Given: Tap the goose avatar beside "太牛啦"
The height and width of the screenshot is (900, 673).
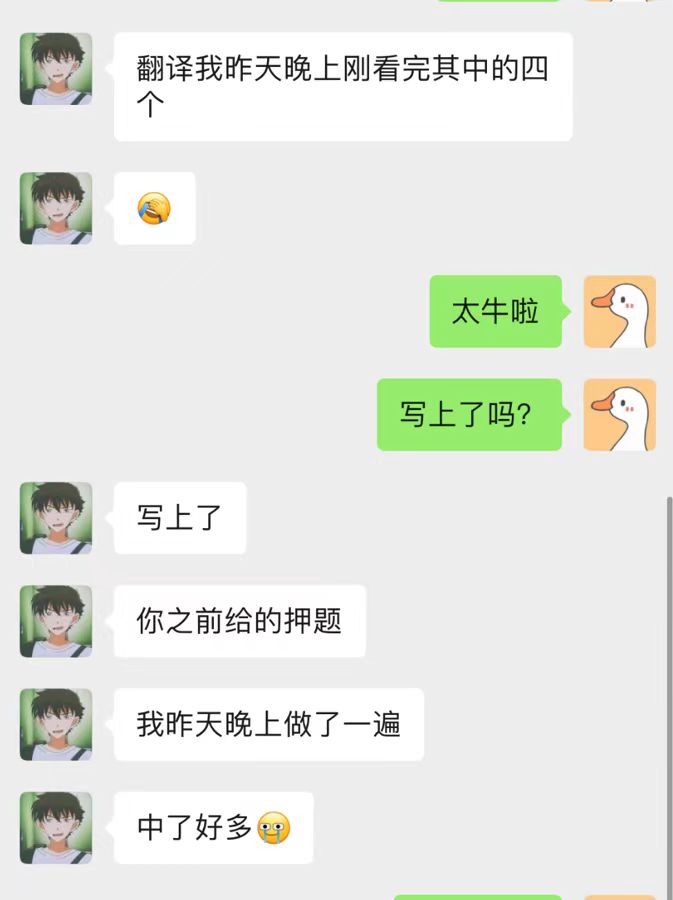Looking at the screenshot, I should click(x=619, y=312).
